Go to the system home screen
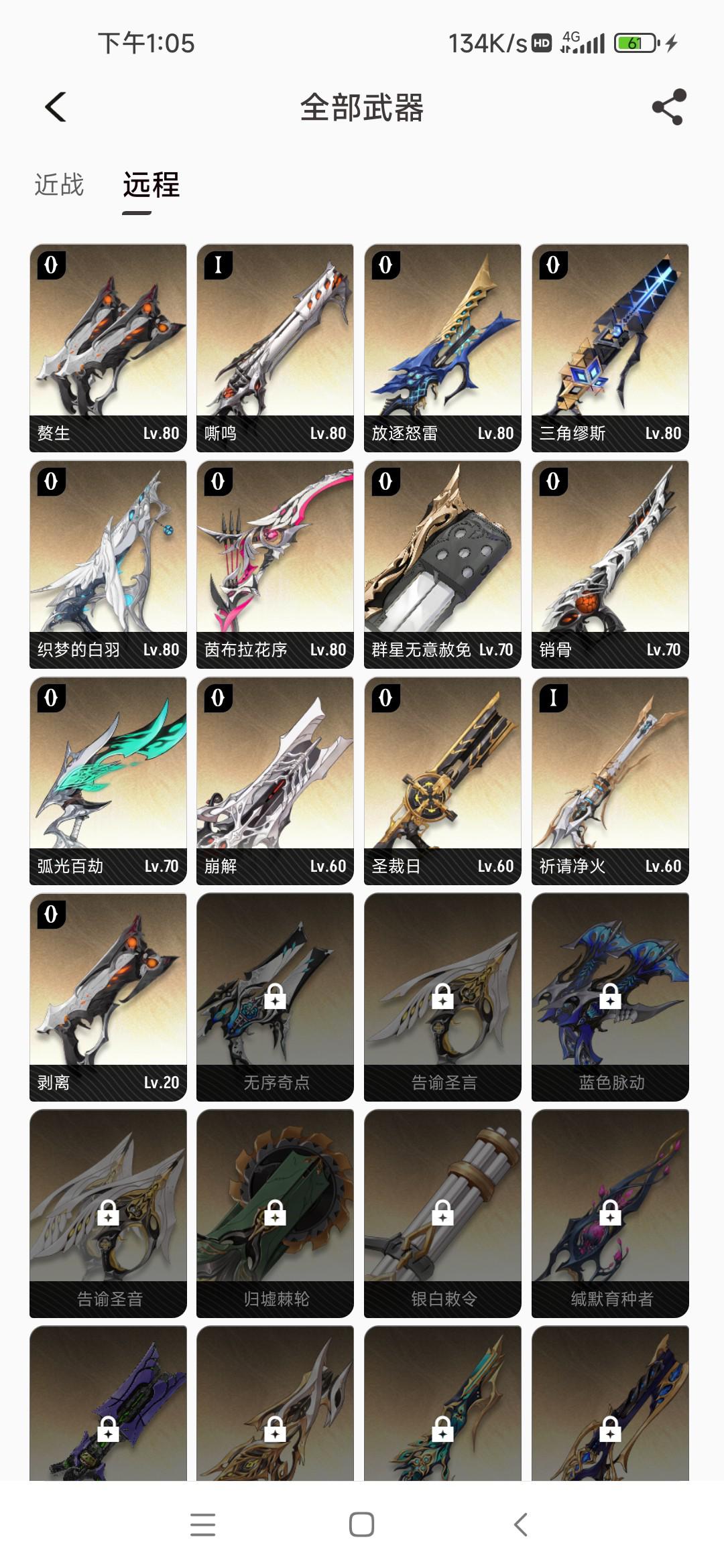 (x=361, y=1524)
